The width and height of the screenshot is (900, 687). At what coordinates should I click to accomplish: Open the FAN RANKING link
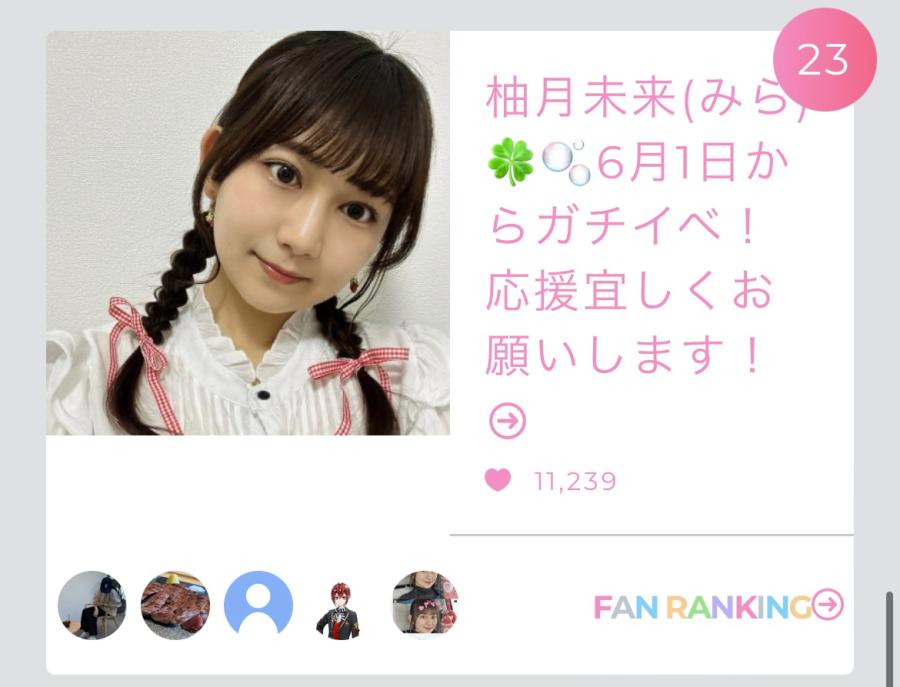718,606
